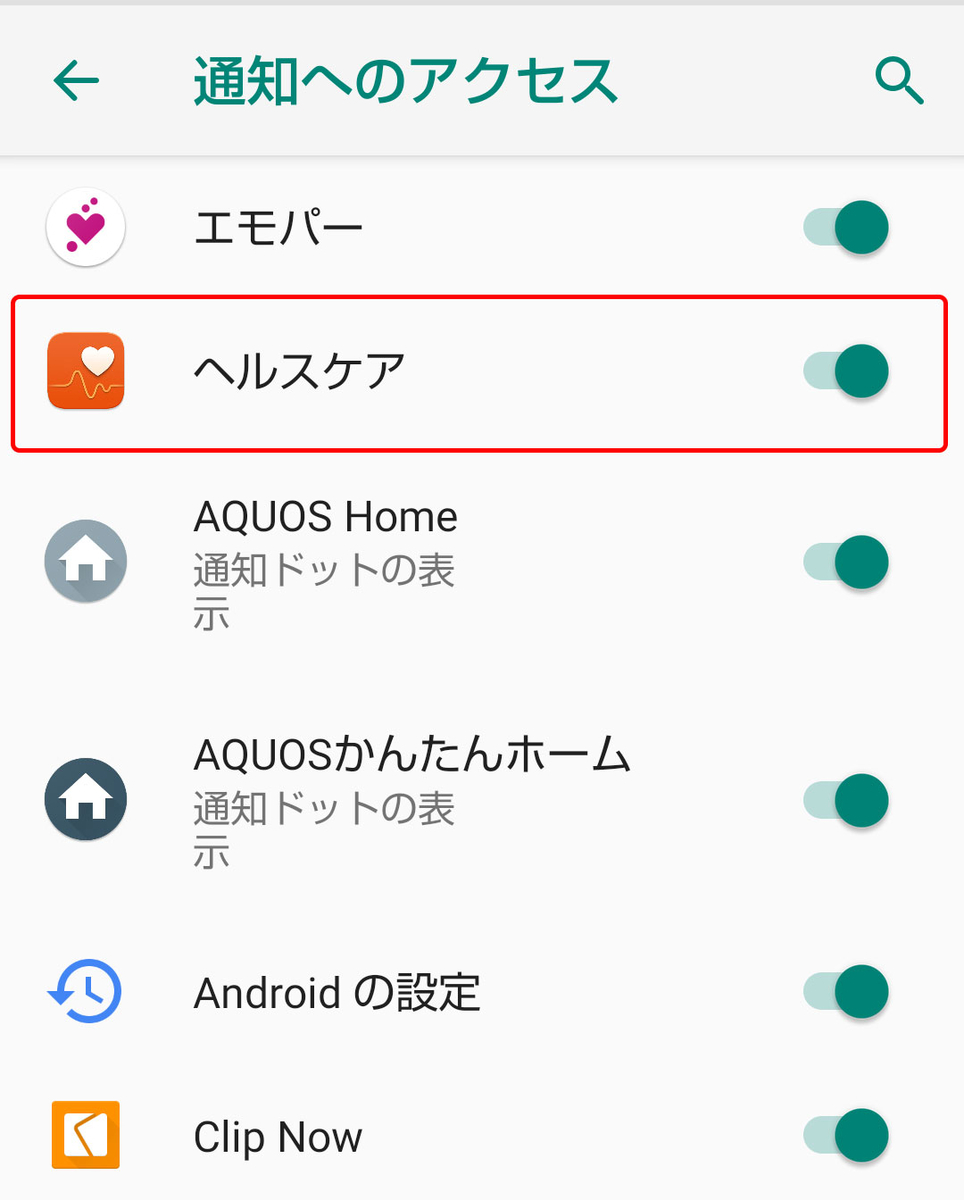This screenshot has width=964, height=1200.
Task: Disable the ヘルスケア notification access switch
Action: pyautogui.click(x=848, y=372)
